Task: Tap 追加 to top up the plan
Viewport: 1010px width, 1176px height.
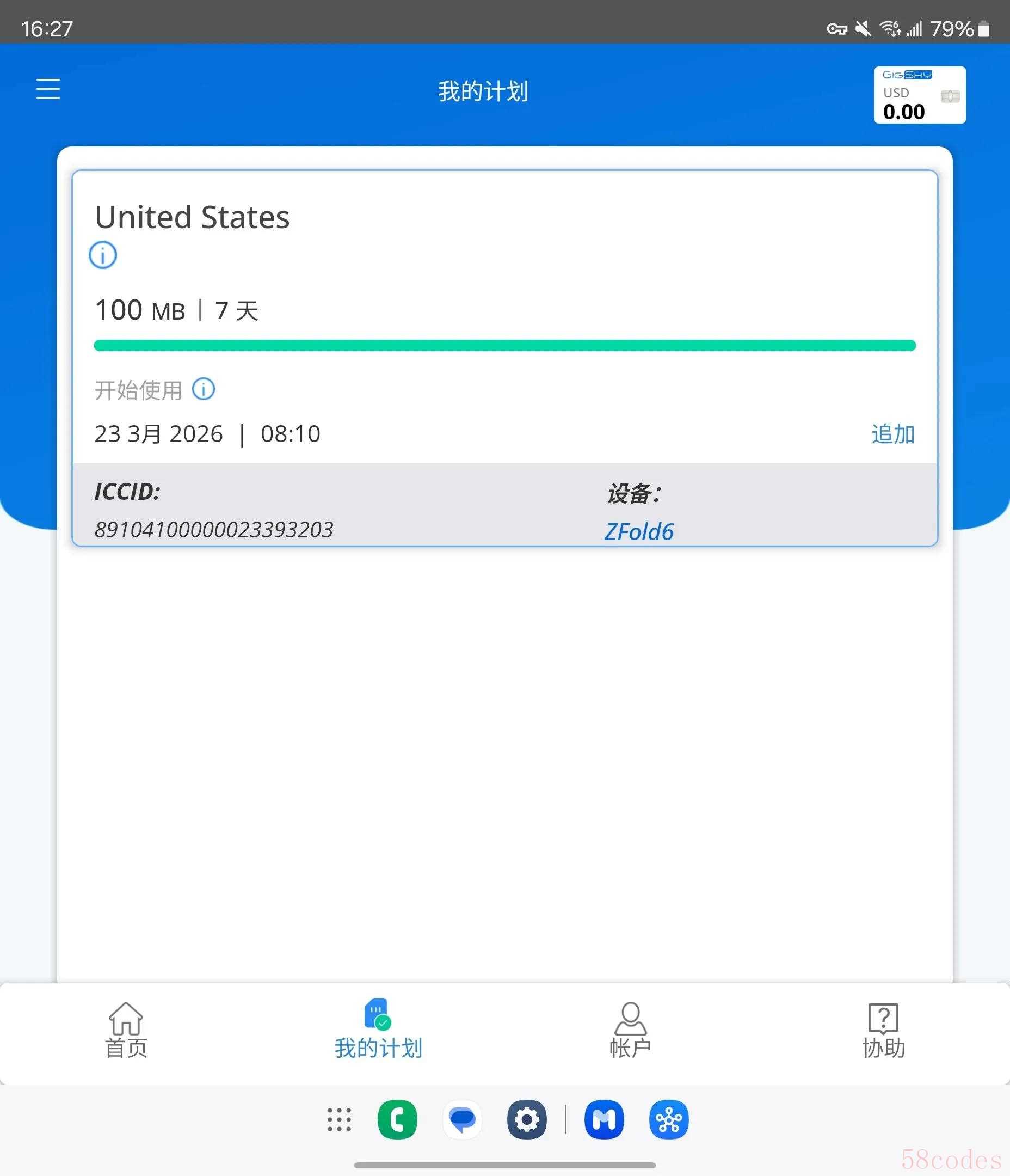Action: (892, 434)
